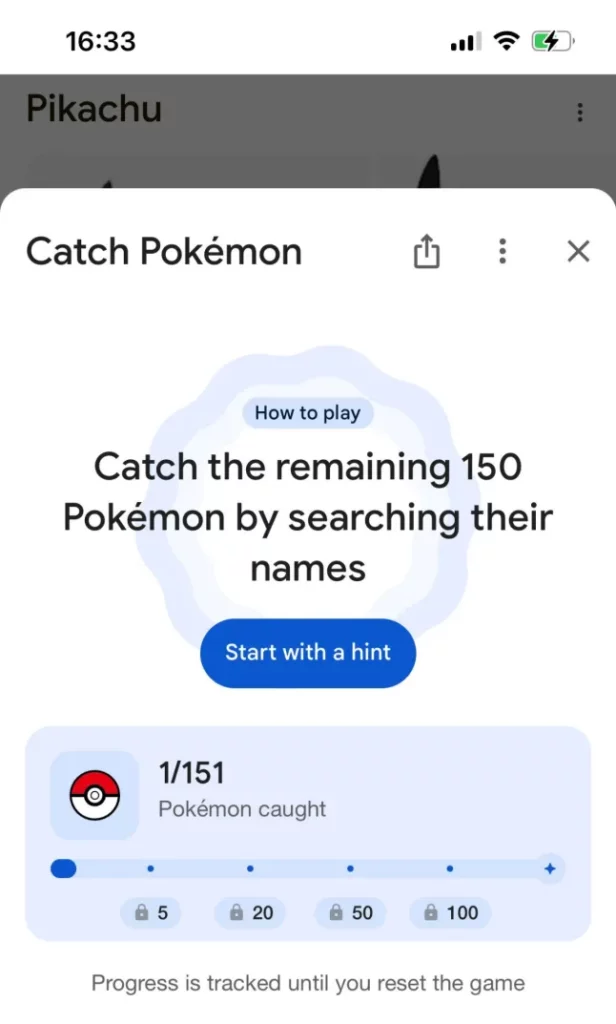Share the Catch Pokémon game
Image resolution: width=616 pixels, height=1024 pixels.
click(427, 251)
